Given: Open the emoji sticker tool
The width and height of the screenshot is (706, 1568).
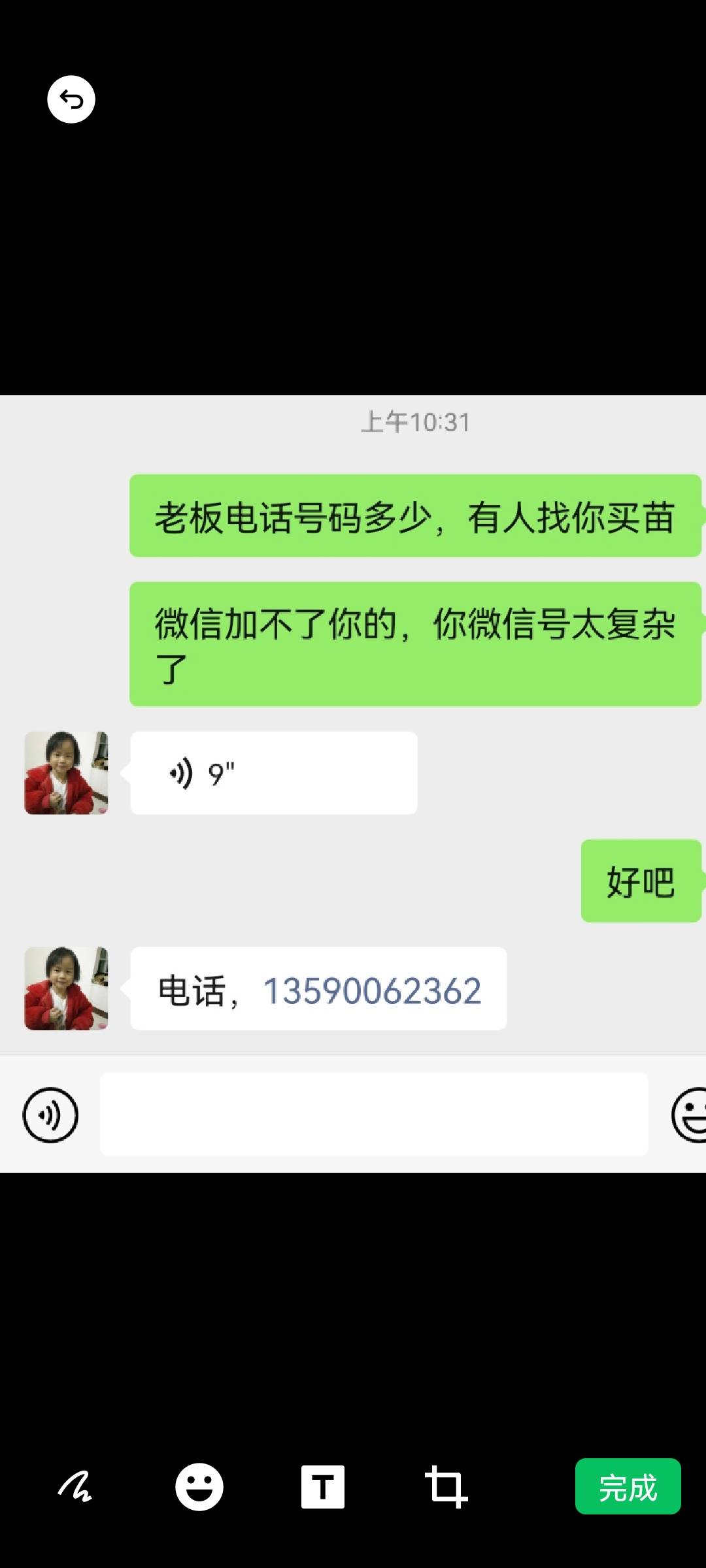Looking at the screenshot, I should click(199, 1486).
